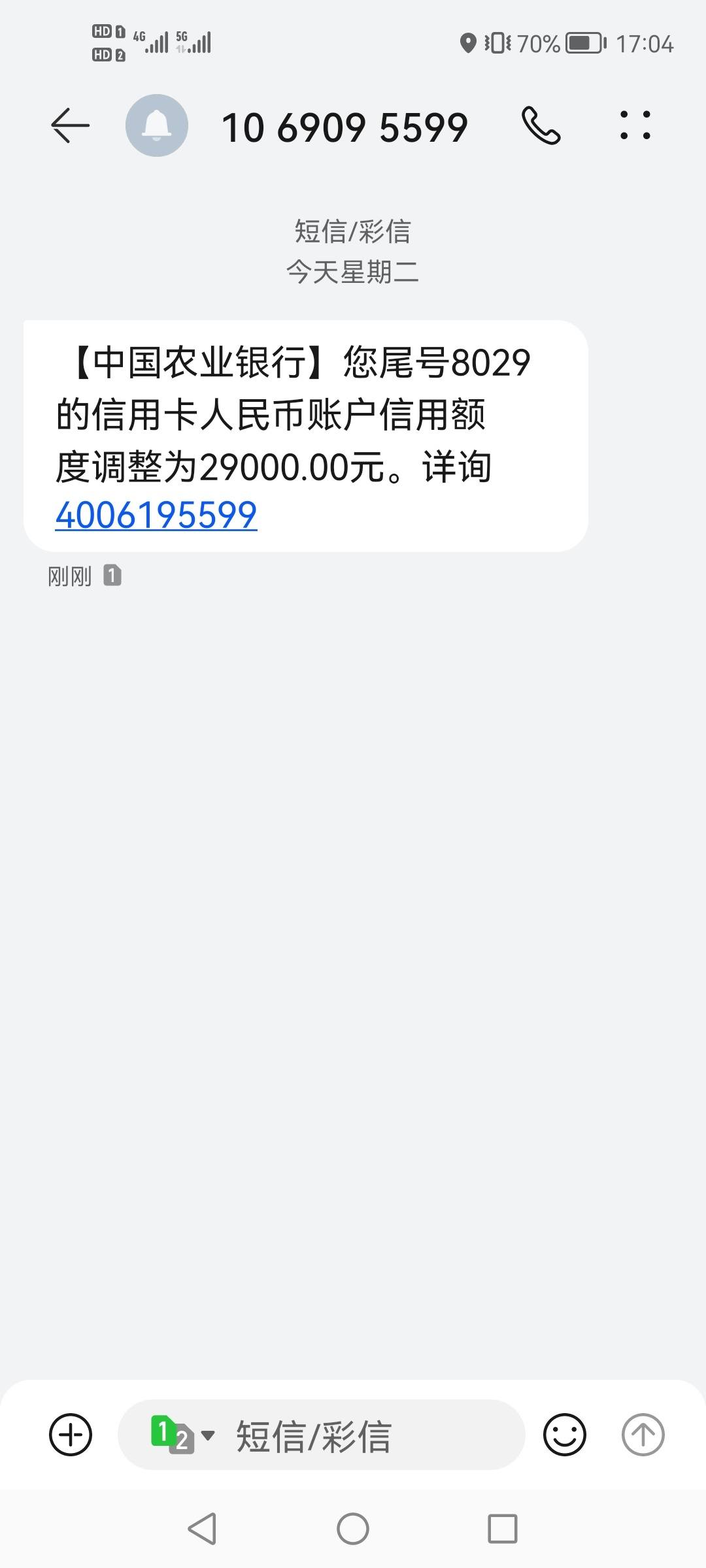This screenshot has height=1568, width=706.
Task: Open the plus attachment button
Action: [71, 1435]
